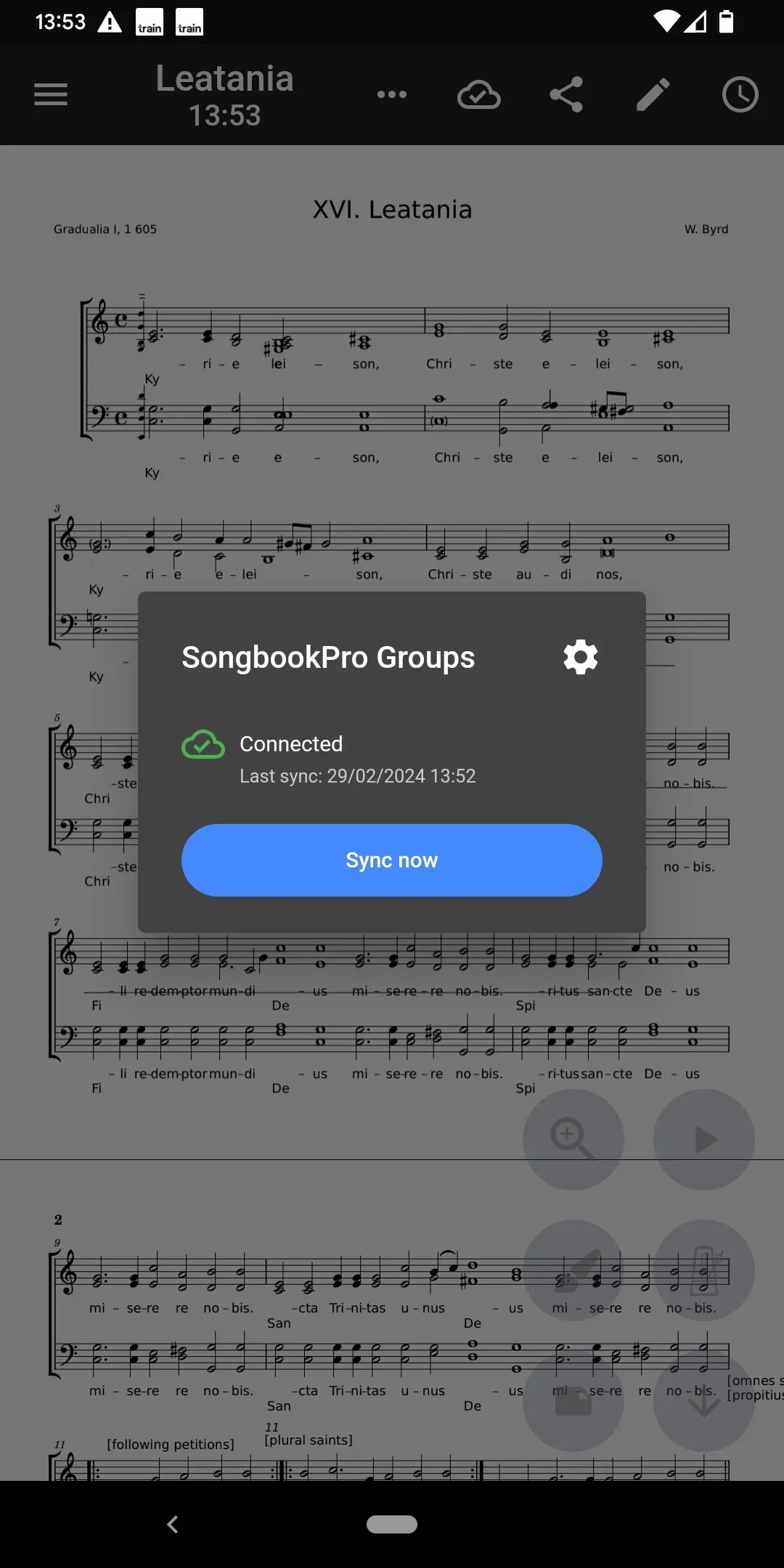This screenshot has width=784, height=1568.
Task: Open cloud sync status from the toolbar
Action: tap(480, 94)
